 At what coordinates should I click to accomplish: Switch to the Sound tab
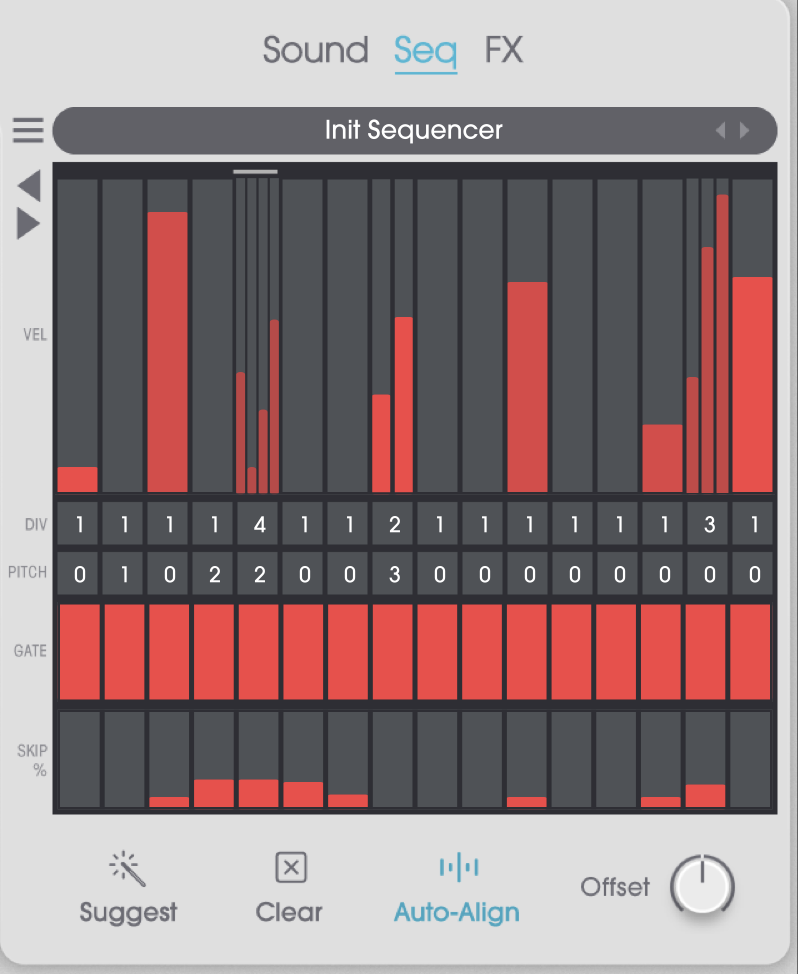[315, 50]
